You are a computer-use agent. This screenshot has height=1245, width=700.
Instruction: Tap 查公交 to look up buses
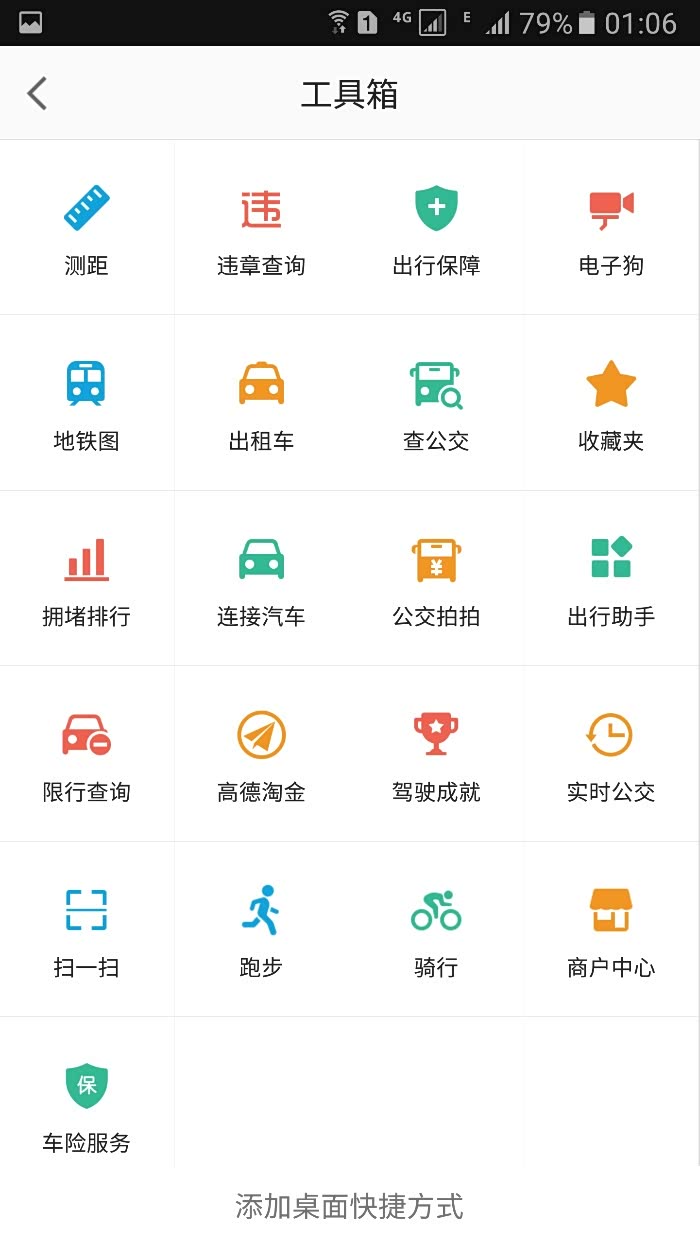[436, 403]
